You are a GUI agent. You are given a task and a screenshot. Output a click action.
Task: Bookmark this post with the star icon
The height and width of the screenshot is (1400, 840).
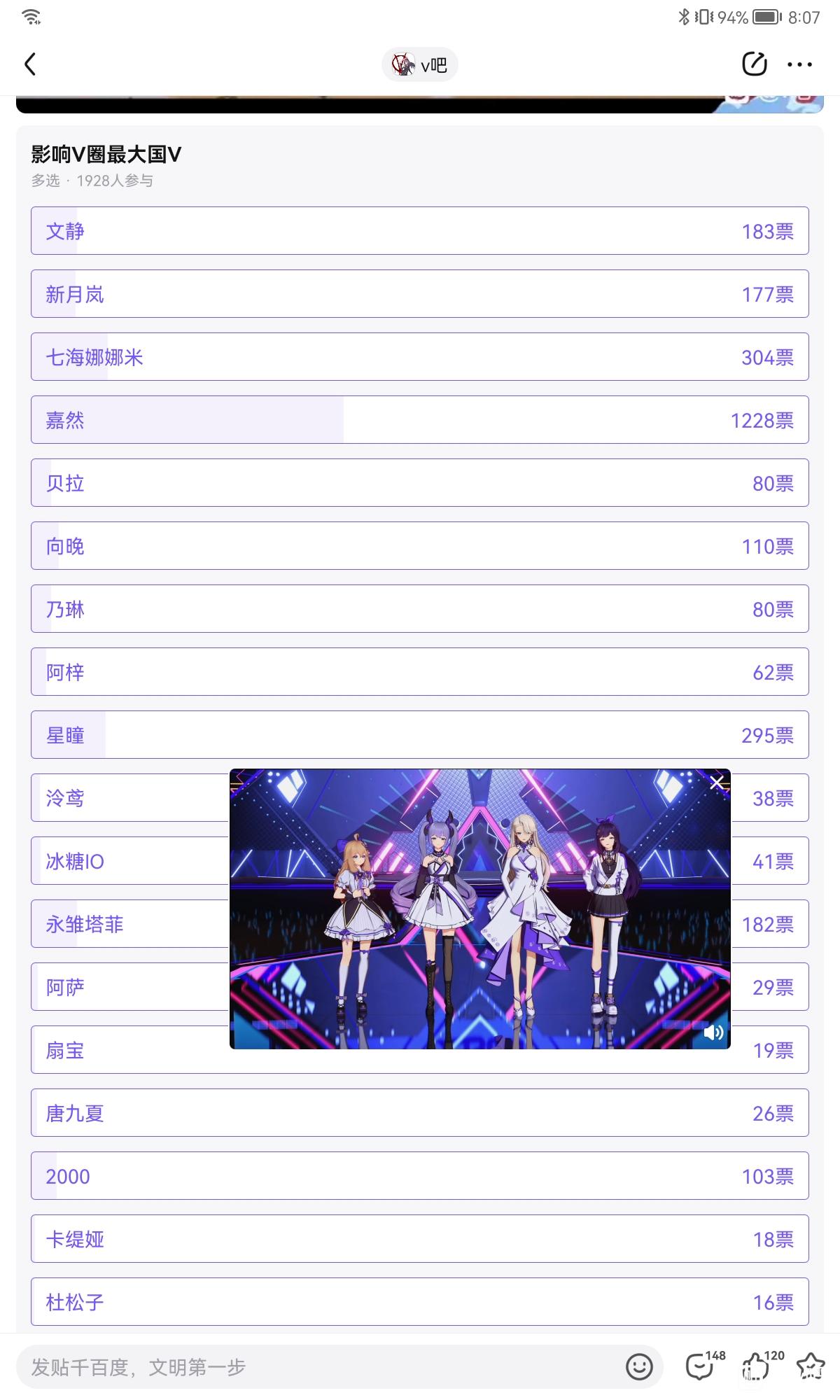811,1366
